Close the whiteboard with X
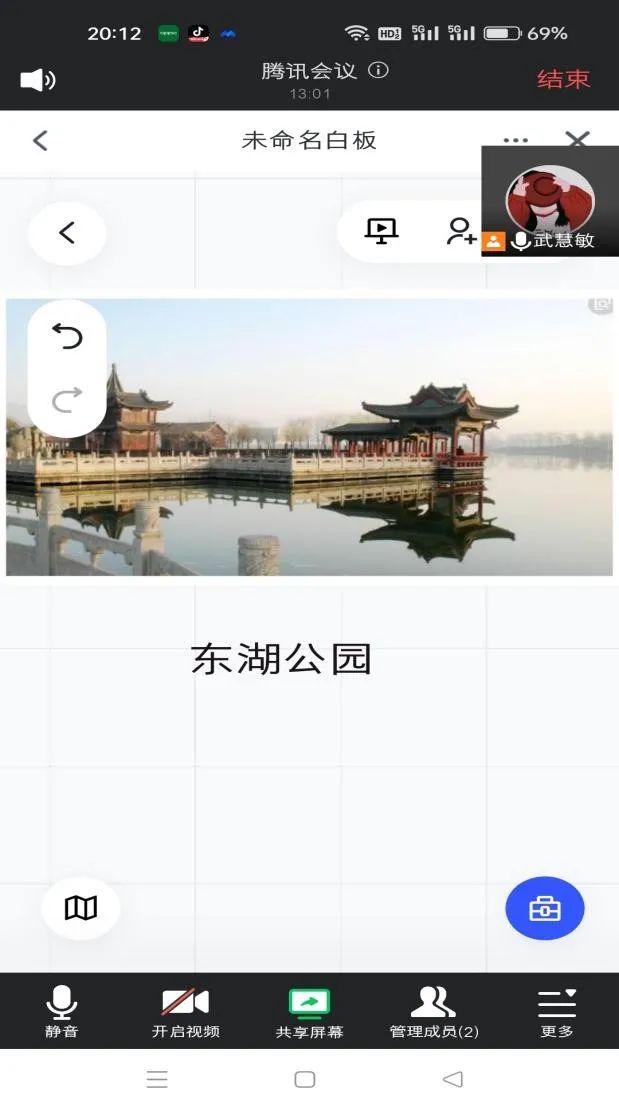The image size is (619, 1110). [577, 139]
